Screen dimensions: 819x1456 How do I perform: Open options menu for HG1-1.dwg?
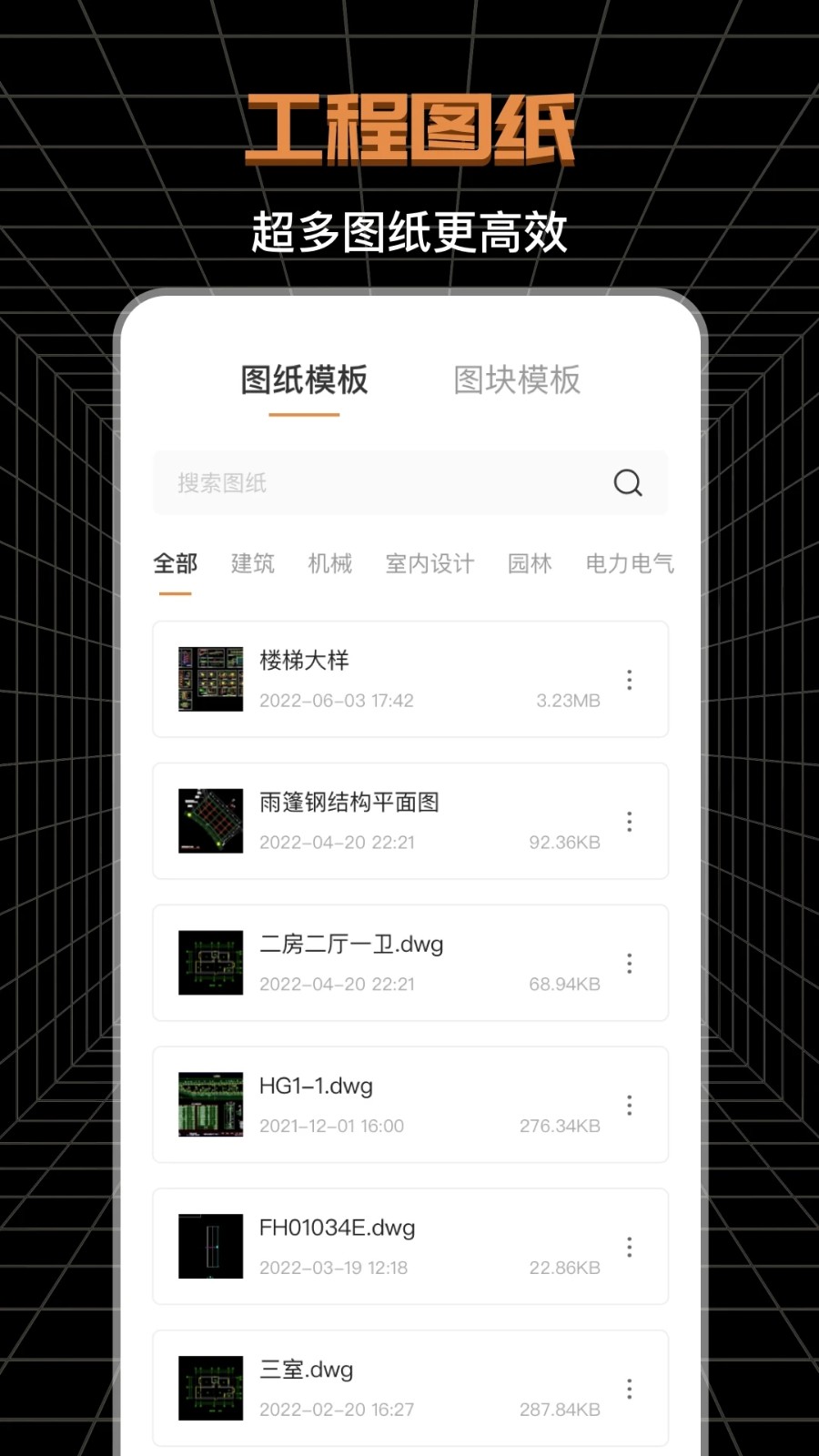click(629, 1105)
